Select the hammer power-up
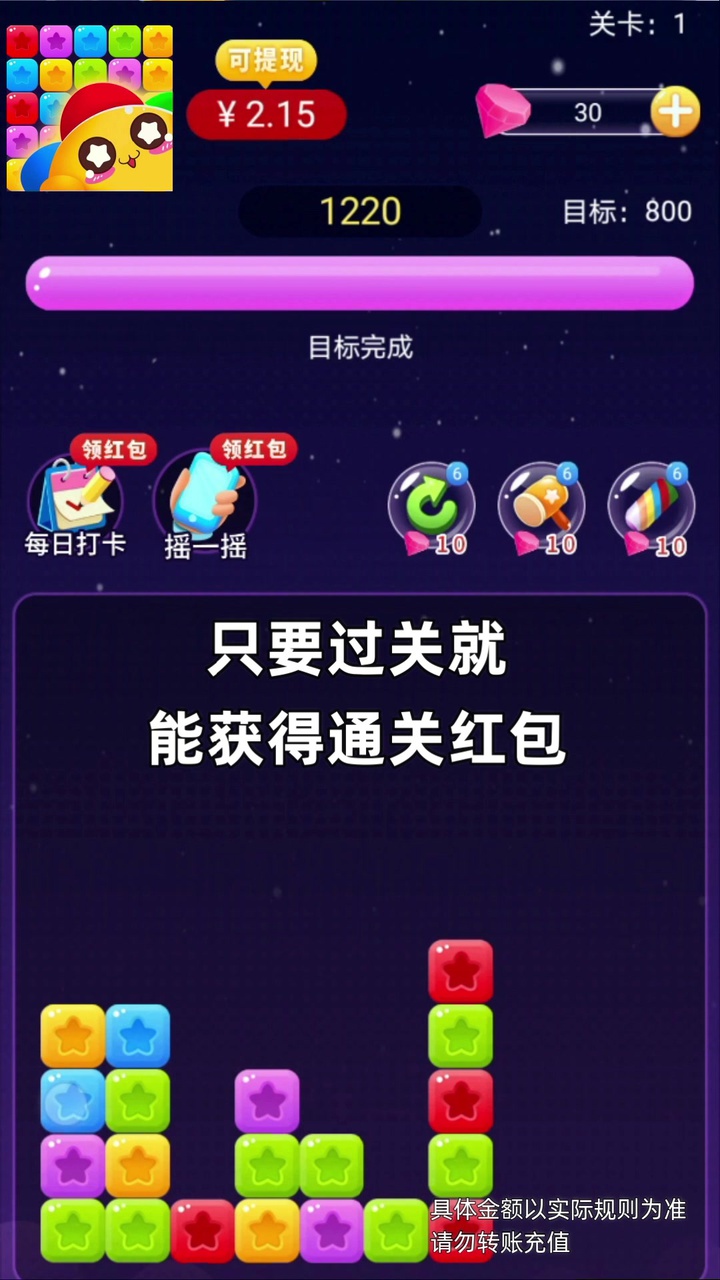 542,505
